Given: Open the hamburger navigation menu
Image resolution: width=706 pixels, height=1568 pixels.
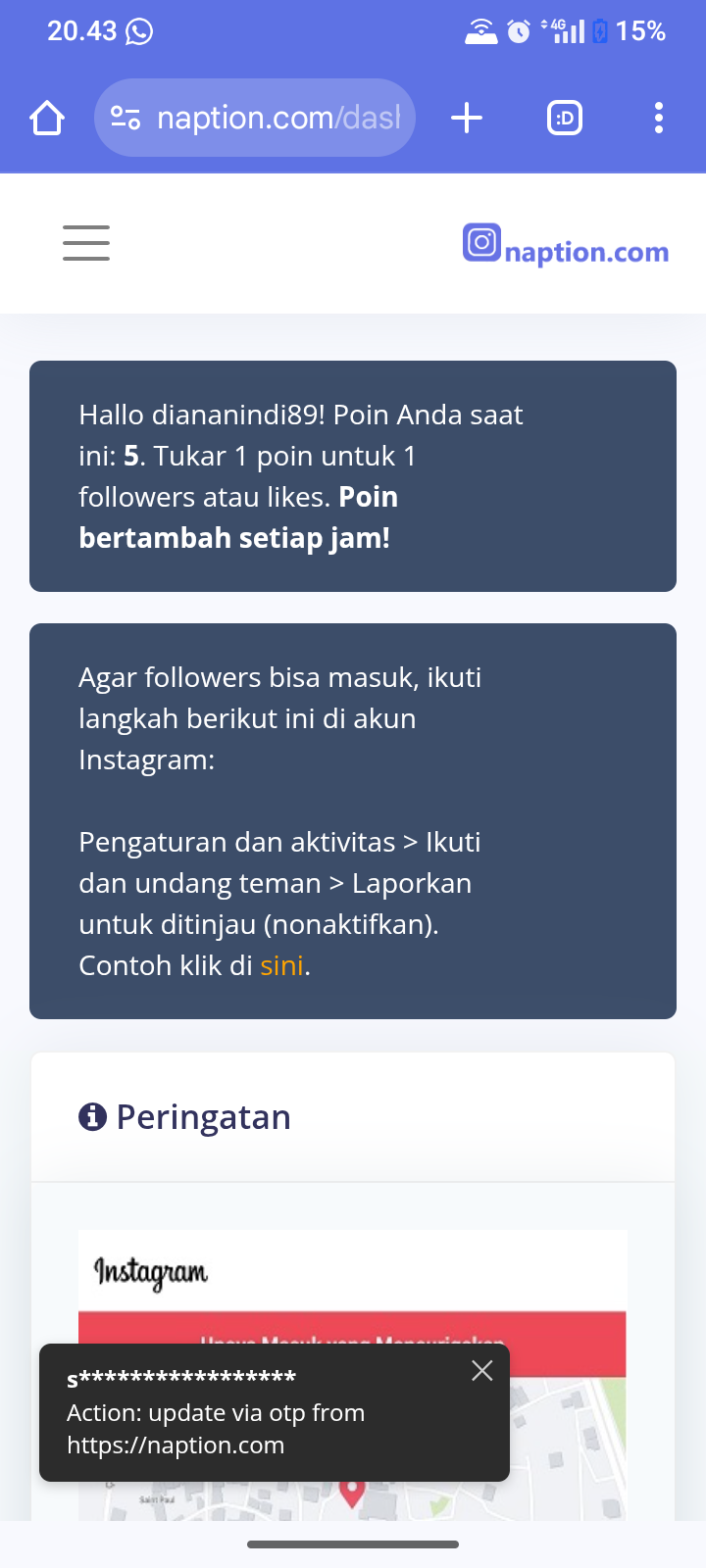Looking at the screenshot, I should [86, 242].
